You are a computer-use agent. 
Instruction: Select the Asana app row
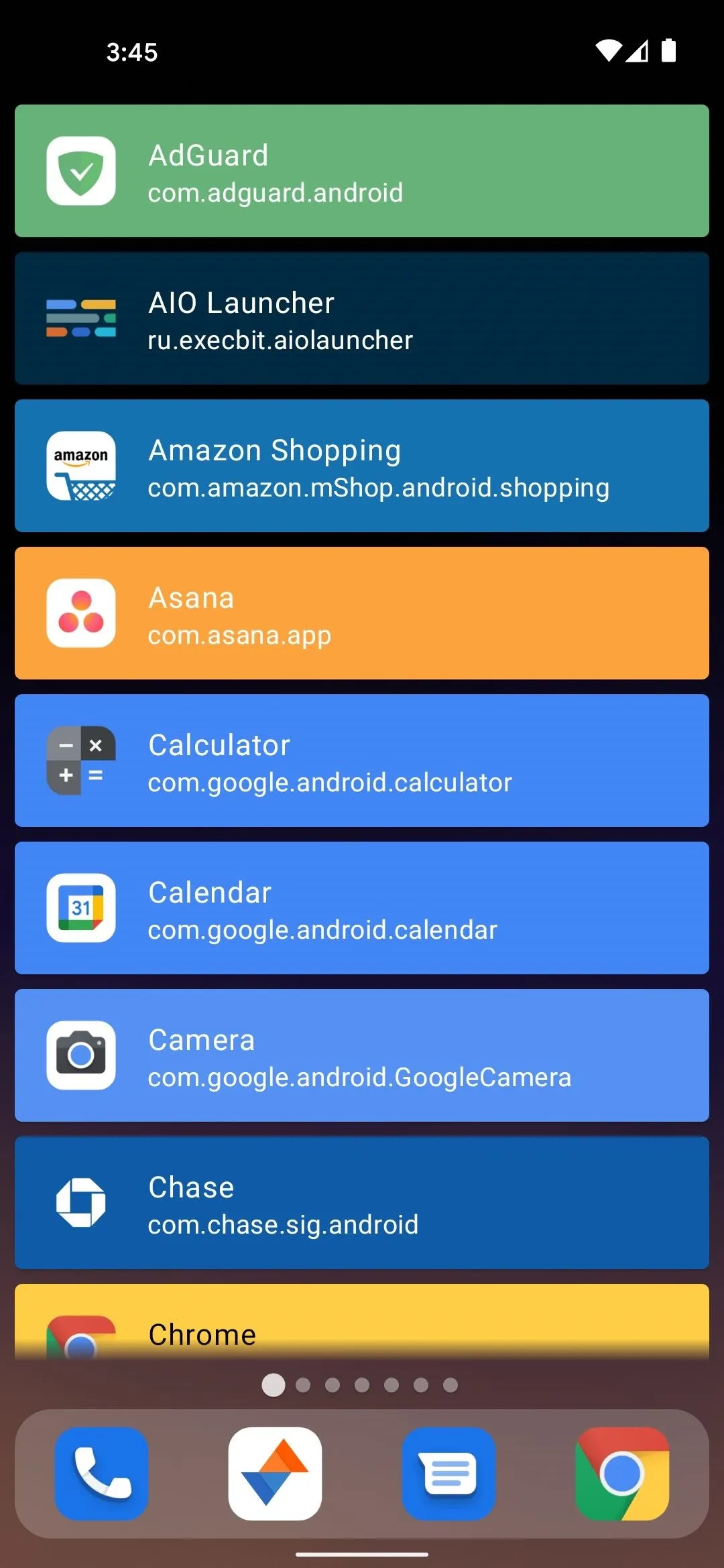coord(362,613)
